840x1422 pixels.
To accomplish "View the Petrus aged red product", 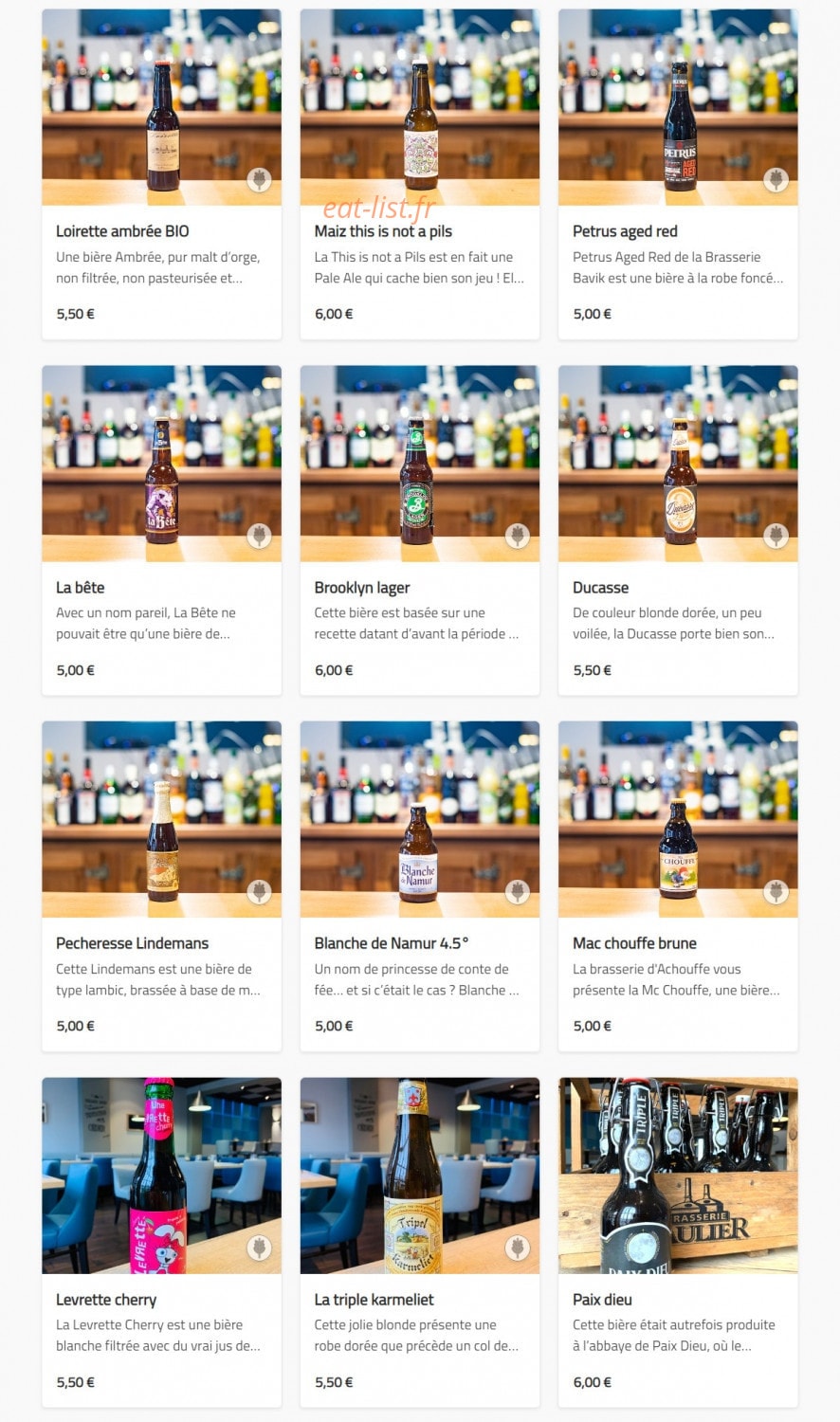I will [678, 174].
